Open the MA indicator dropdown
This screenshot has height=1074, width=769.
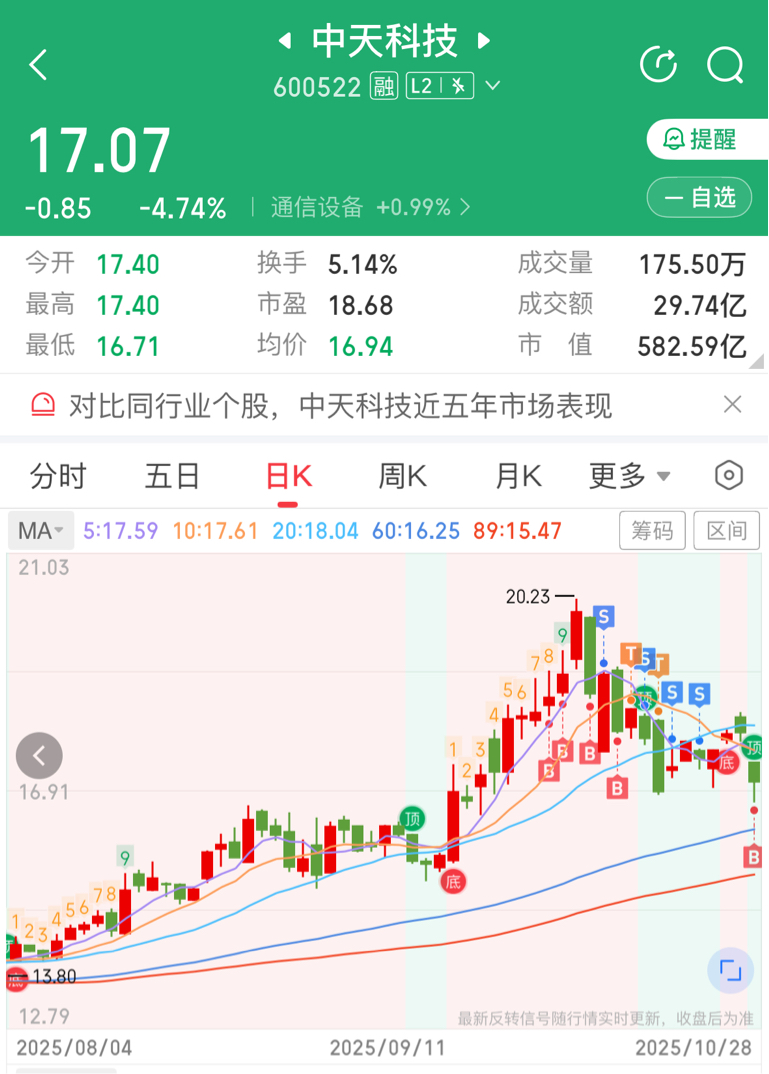point(39,530)
